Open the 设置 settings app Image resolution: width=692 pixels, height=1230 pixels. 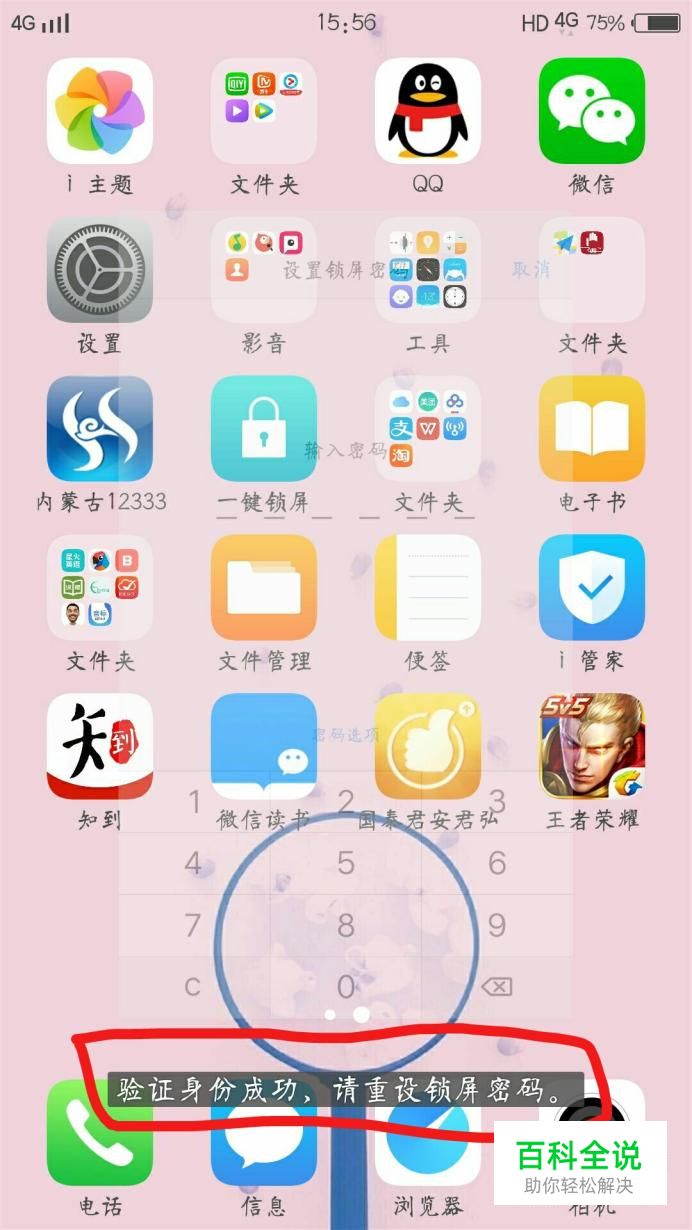click(100, 270)
